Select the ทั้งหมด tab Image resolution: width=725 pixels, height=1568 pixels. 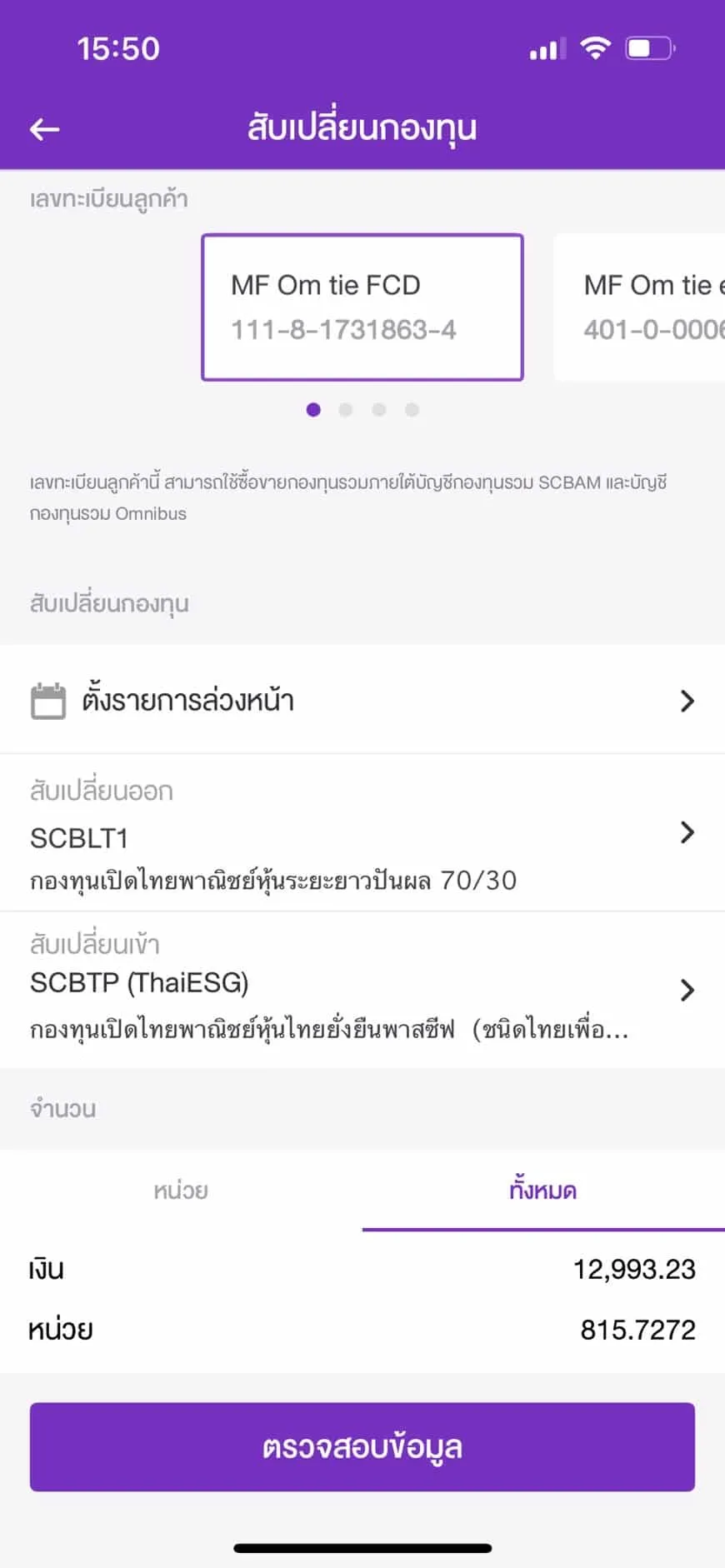pos(543,1191)
